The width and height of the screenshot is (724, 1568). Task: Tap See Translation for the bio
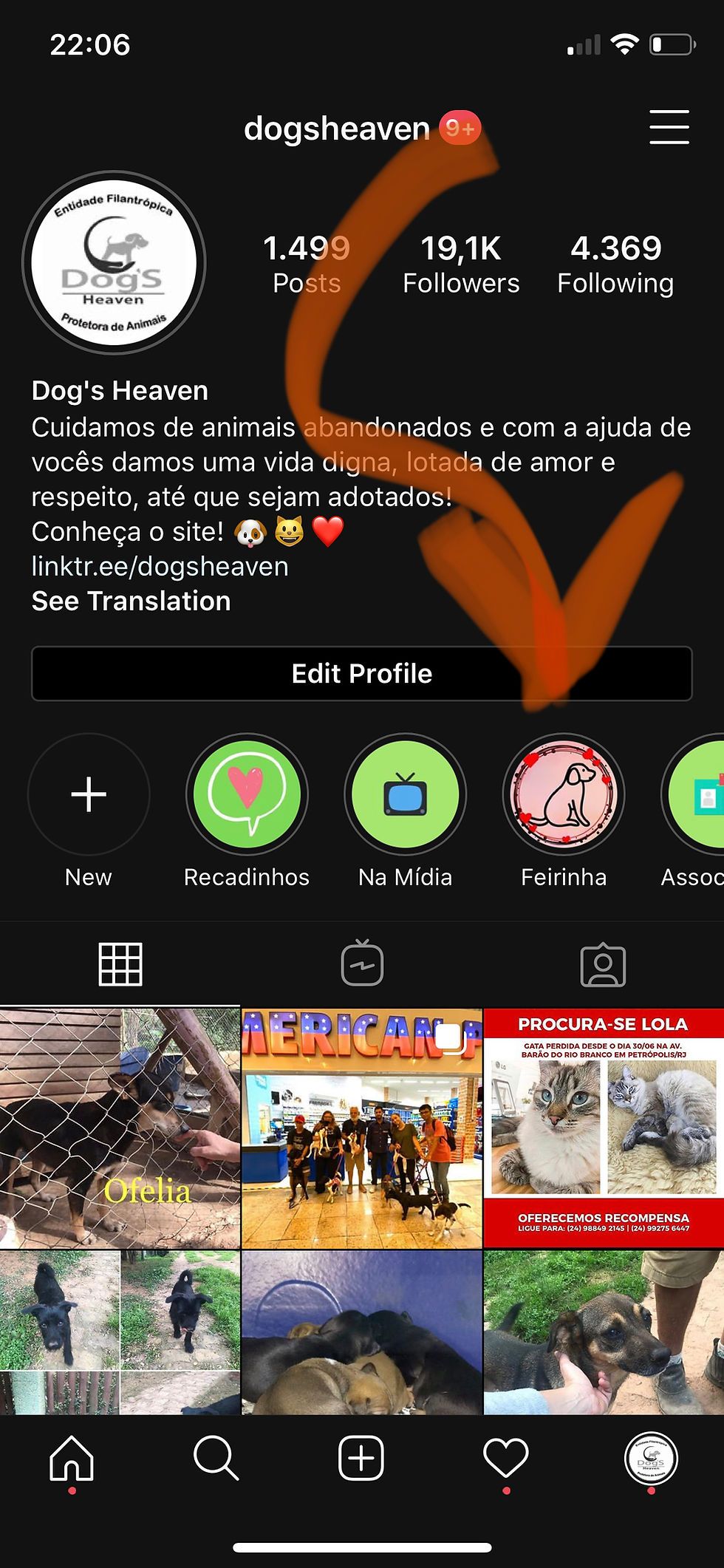(132, 601)
